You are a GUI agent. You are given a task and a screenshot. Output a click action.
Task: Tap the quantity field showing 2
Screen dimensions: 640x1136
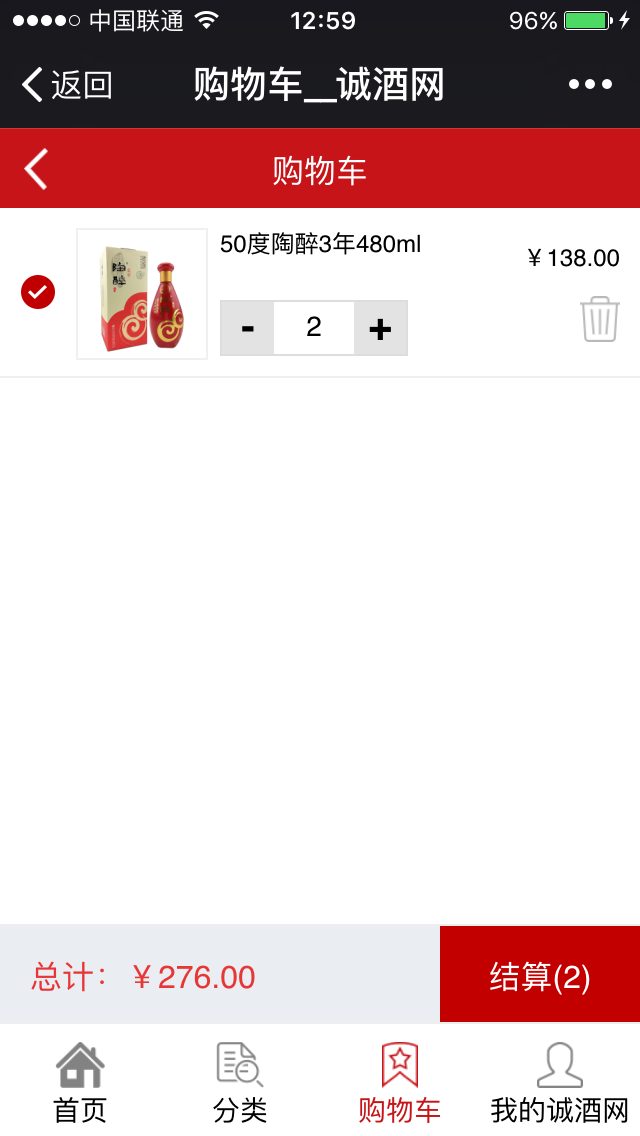[x=314, y=328]
